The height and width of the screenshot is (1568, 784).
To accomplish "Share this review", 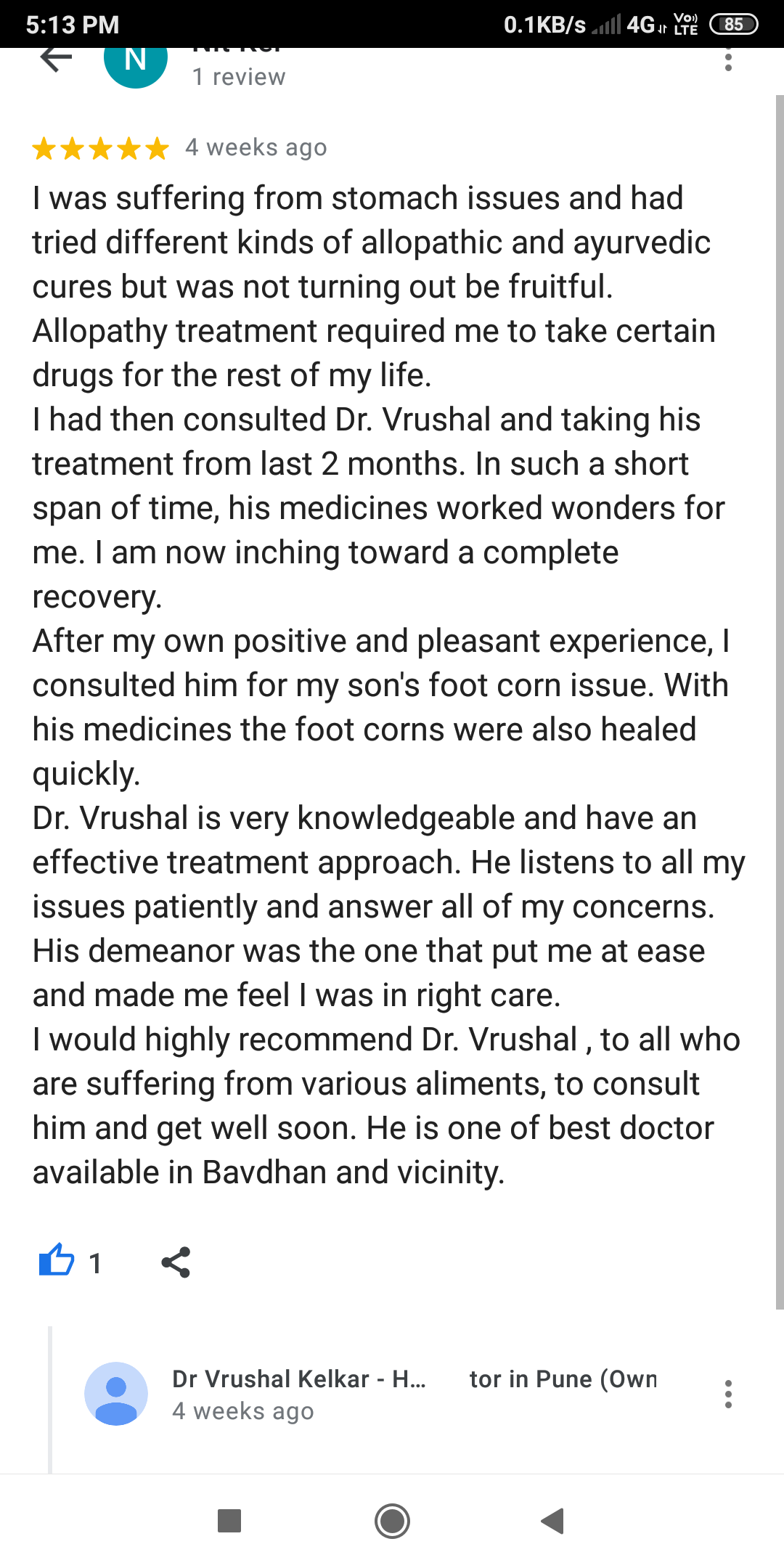I will point(176,1262).
